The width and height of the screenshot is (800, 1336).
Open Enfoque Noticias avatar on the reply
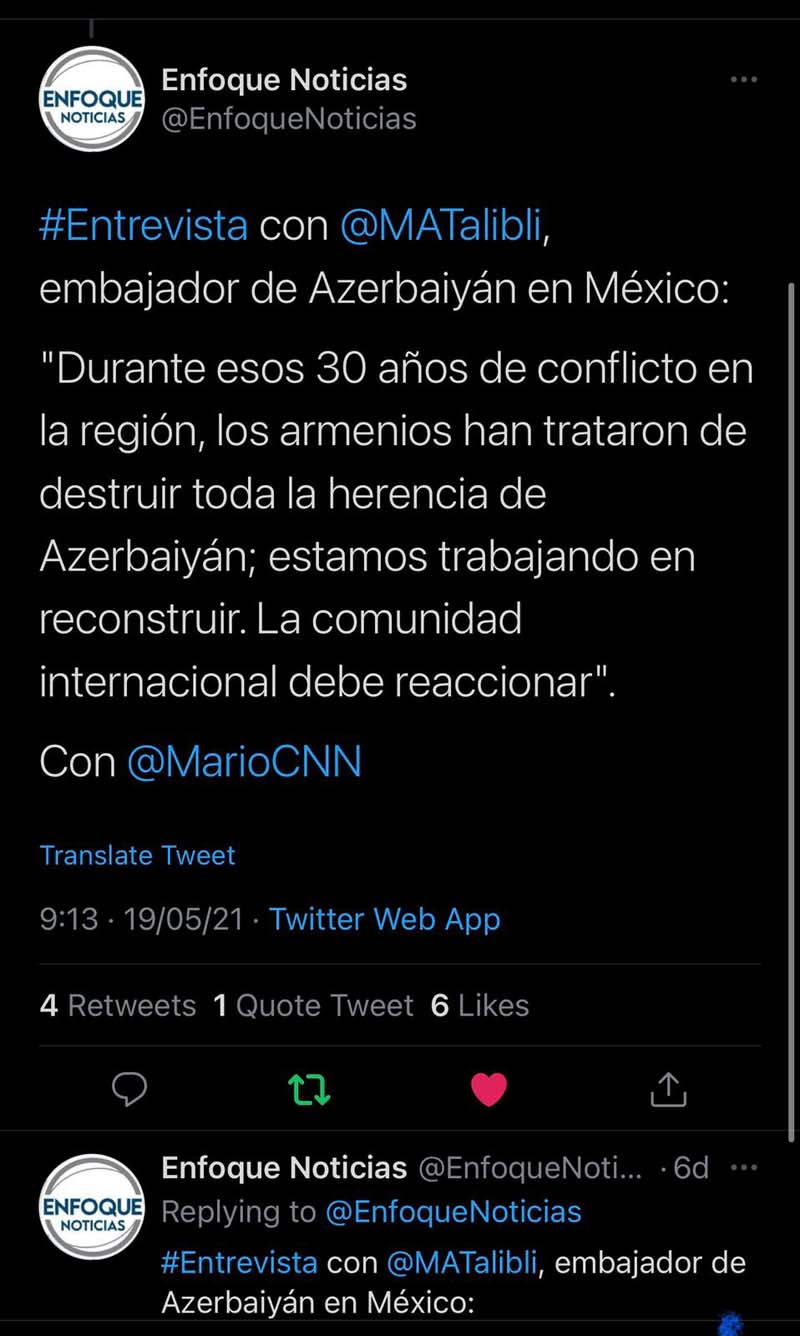[x=92, y=1207]
